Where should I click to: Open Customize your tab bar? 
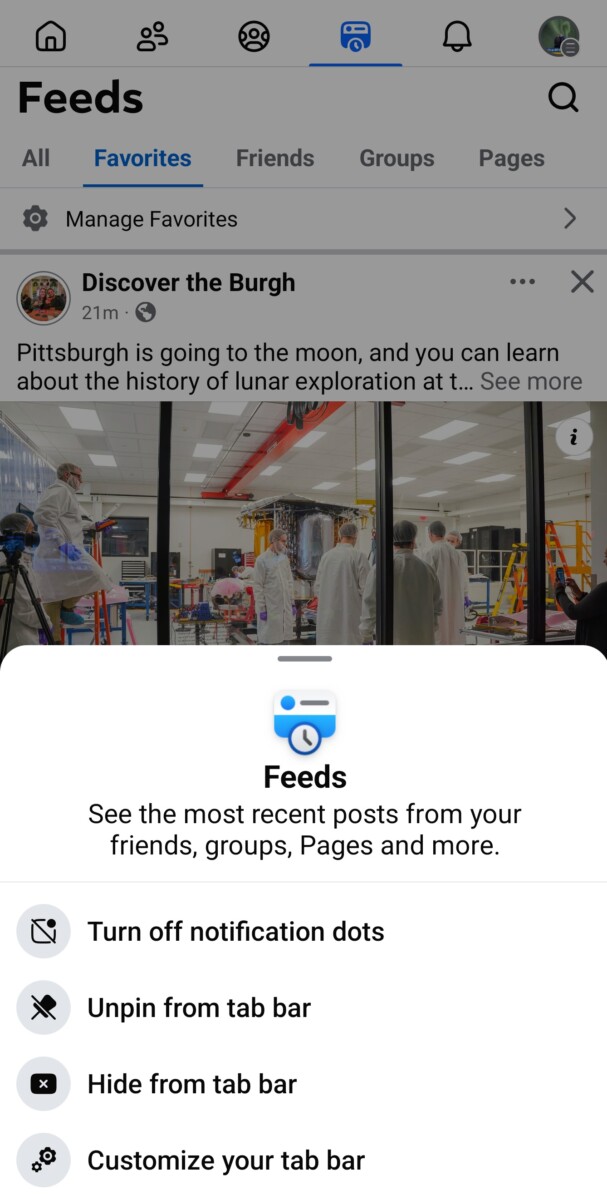tap(226, 1160)
